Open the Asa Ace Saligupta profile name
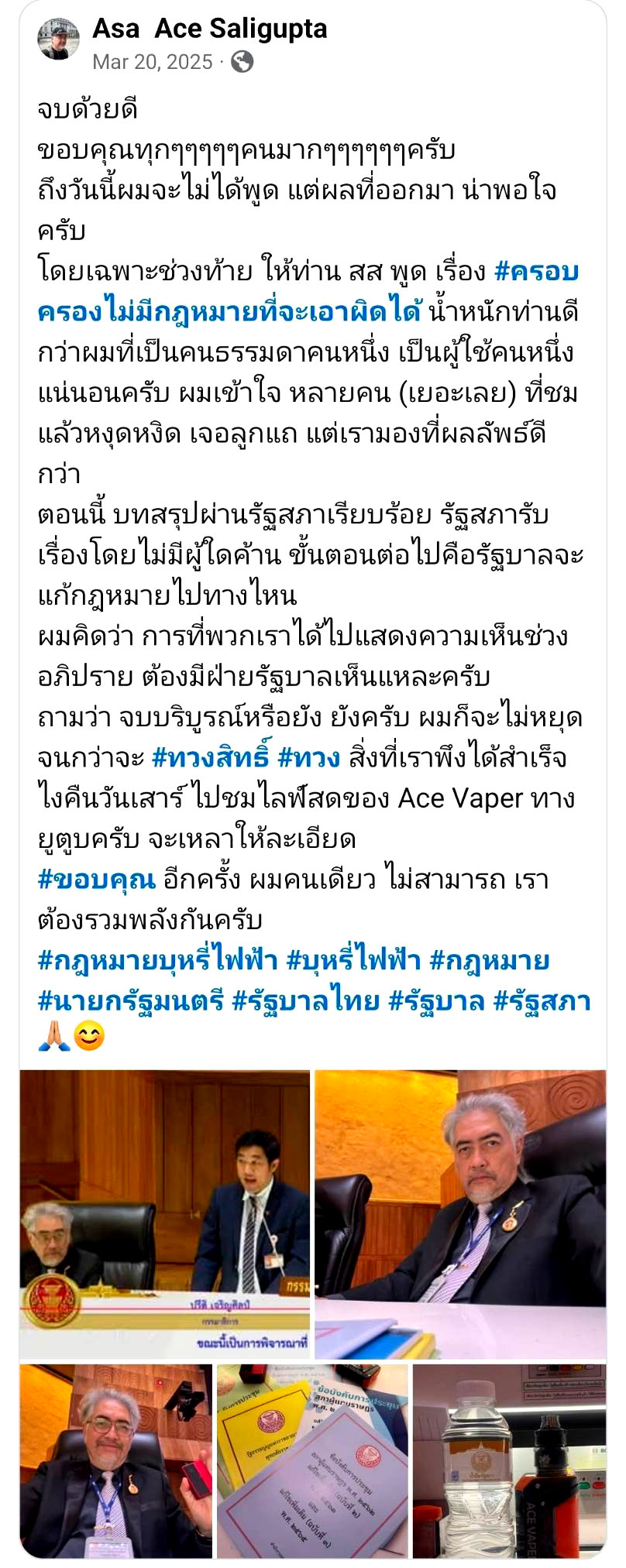Screen dimensions: 626x1568 click(209, 29)
